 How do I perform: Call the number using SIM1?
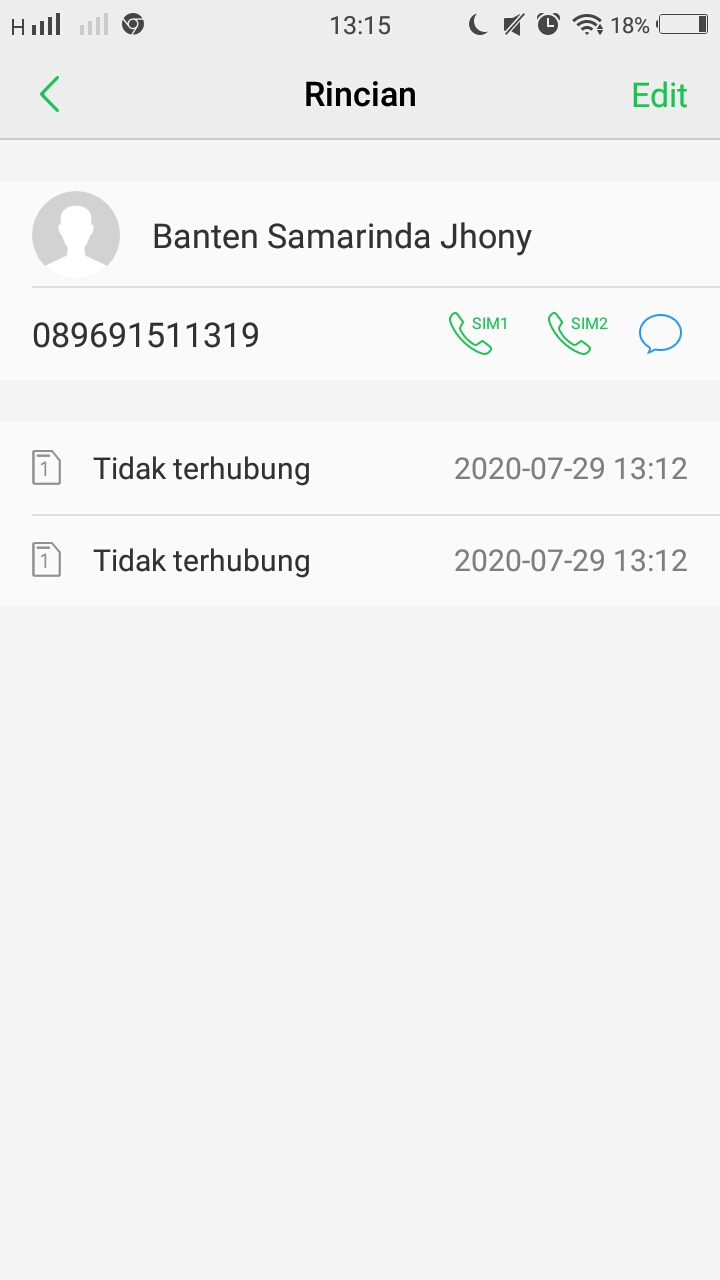tap(477, 334)
